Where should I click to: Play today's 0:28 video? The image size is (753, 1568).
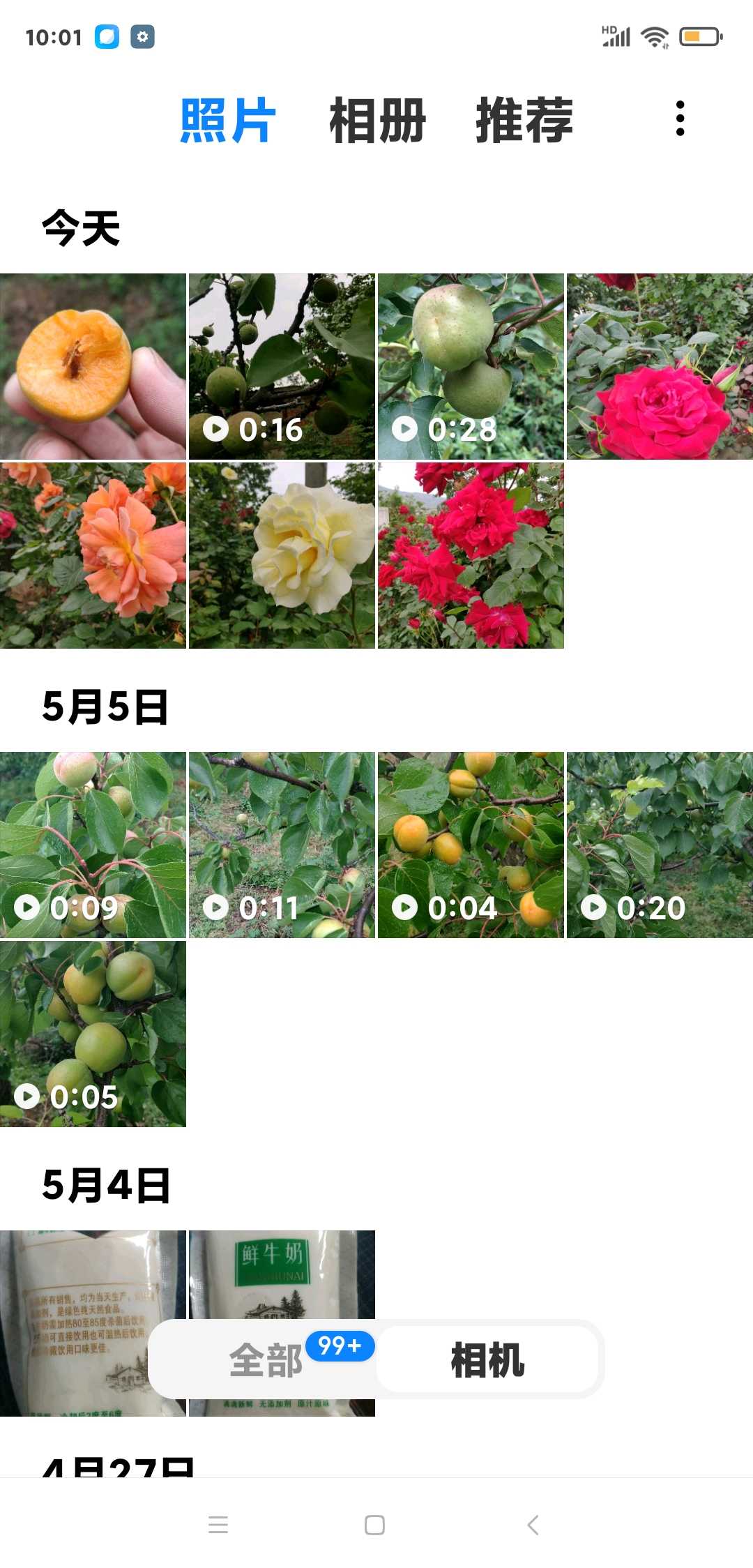pyautogui.click(x=471, y=366)
